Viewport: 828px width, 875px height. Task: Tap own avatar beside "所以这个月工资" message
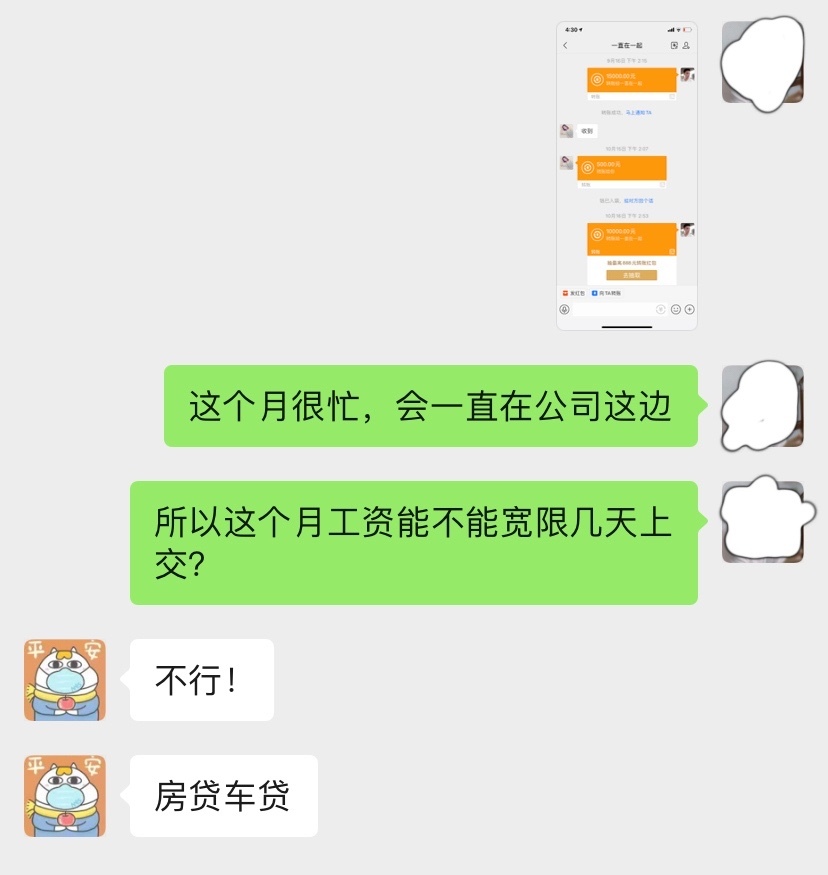click(762, 521)
